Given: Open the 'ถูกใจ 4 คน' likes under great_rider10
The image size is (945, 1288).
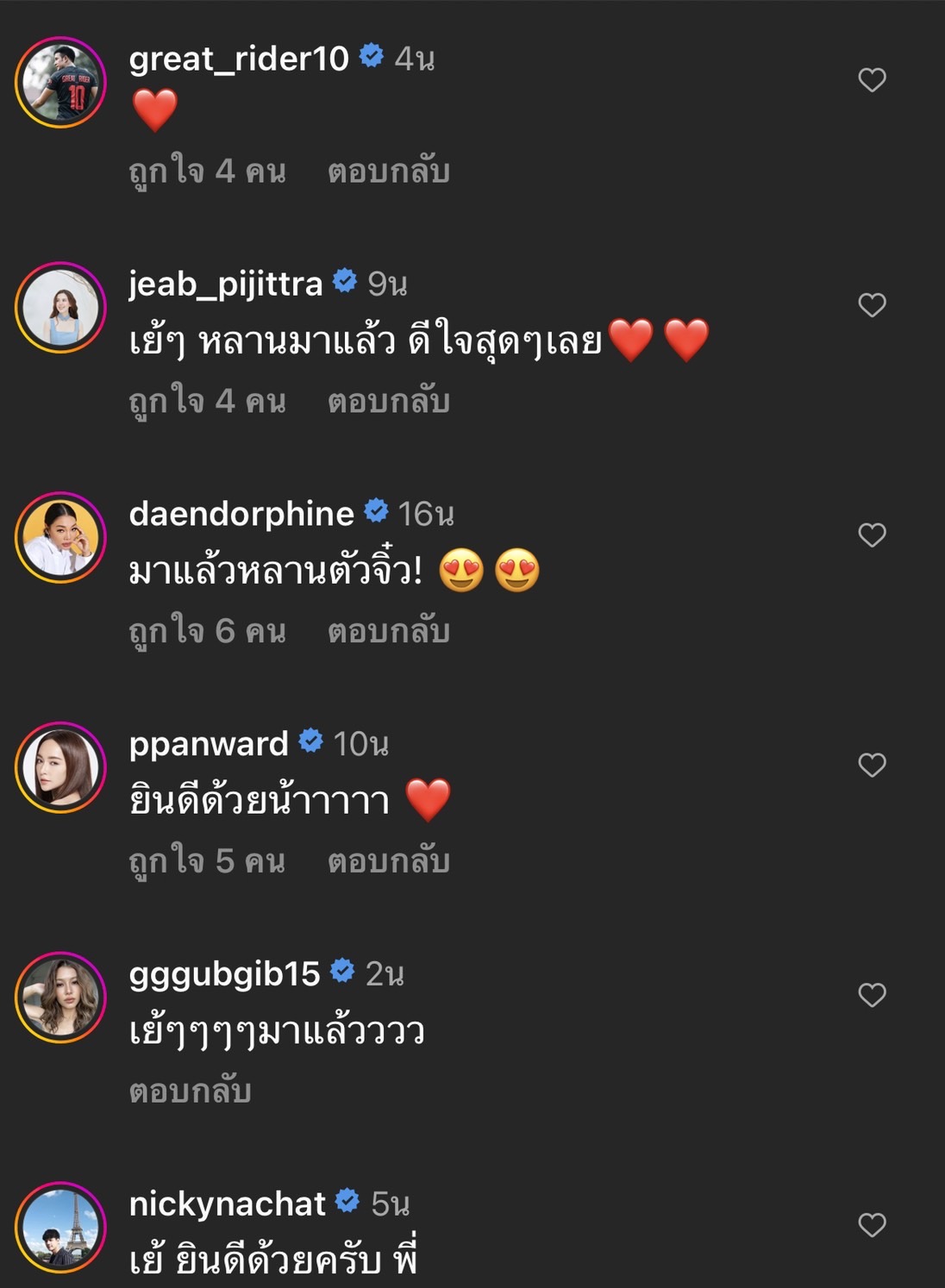Looking at the screenshot, I should point(204,170).
